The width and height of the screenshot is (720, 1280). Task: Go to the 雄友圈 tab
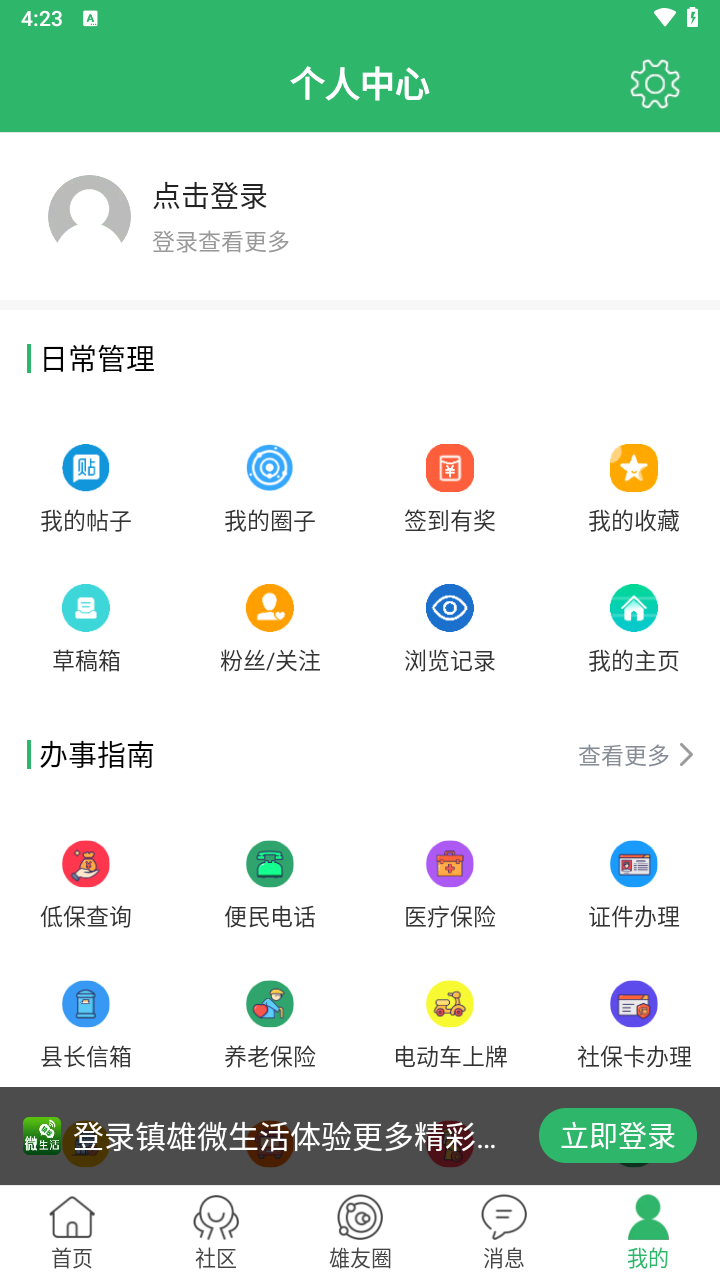(360, 1232)
